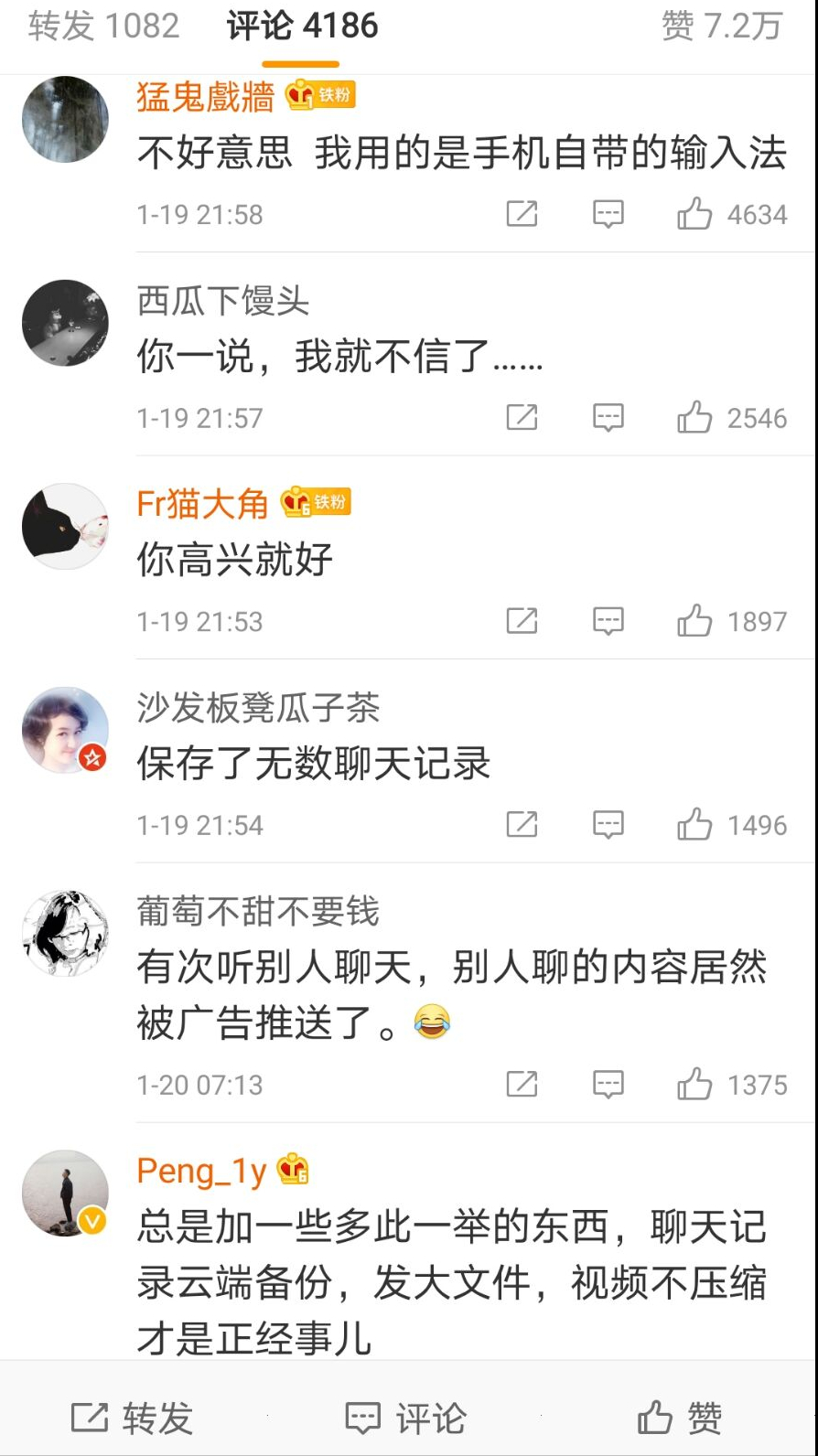View 西瓜下馒头's profile via avatar
This screenshot has width=818, height=1456.
click(65, 323)
